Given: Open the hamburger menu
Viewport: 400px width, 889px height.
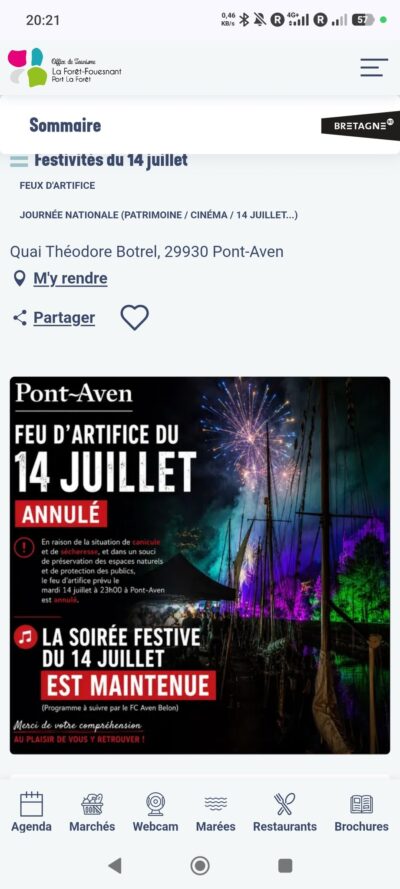Looking at the screenshot, I should tap(374, 67).
